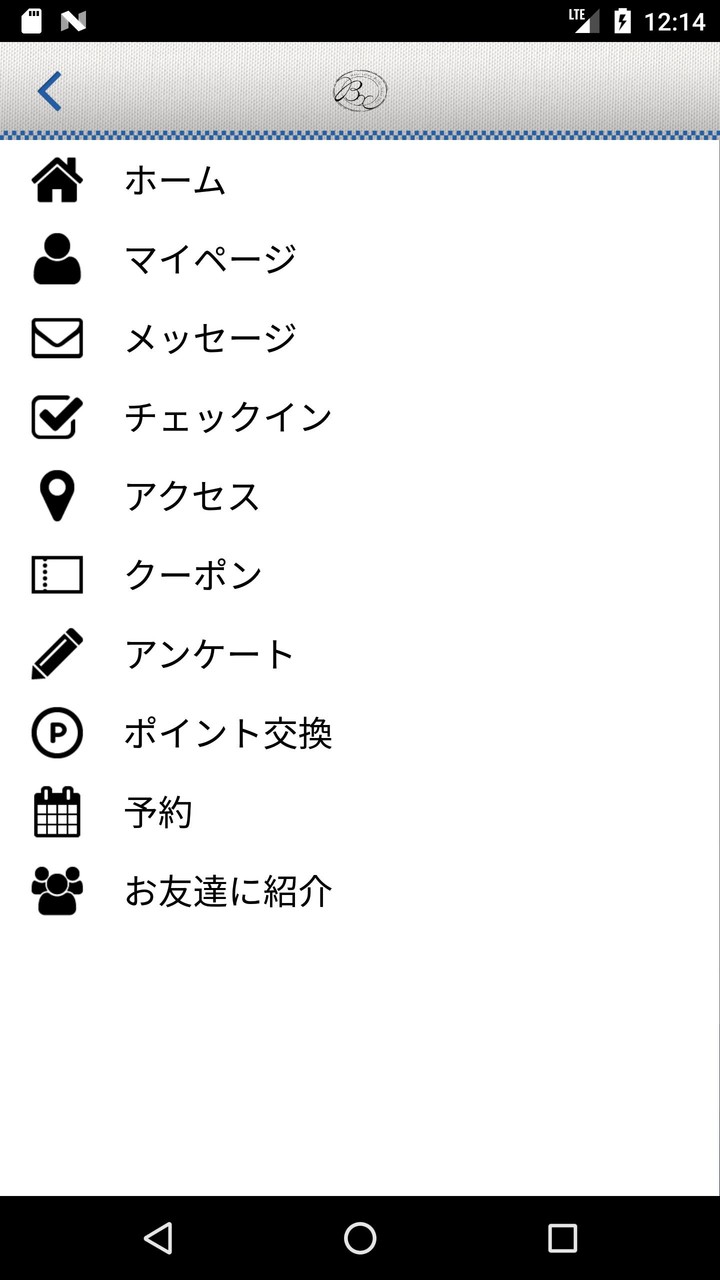Select the メッセージ menu entry
The image size is (720, 1280).
pos(210,339)
